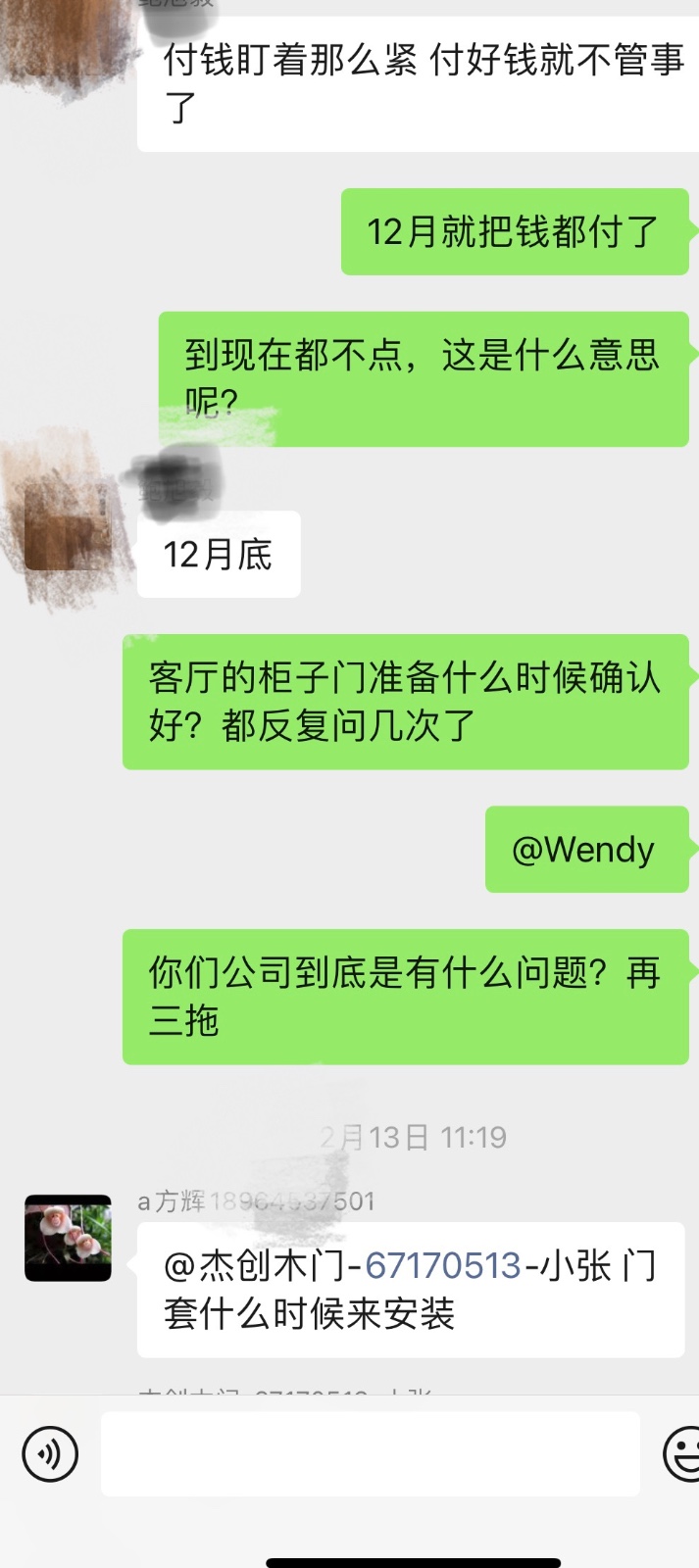Open the emoji sticker panel
This screenshot has width=699, height=1568.
(x=682, y=1453)
